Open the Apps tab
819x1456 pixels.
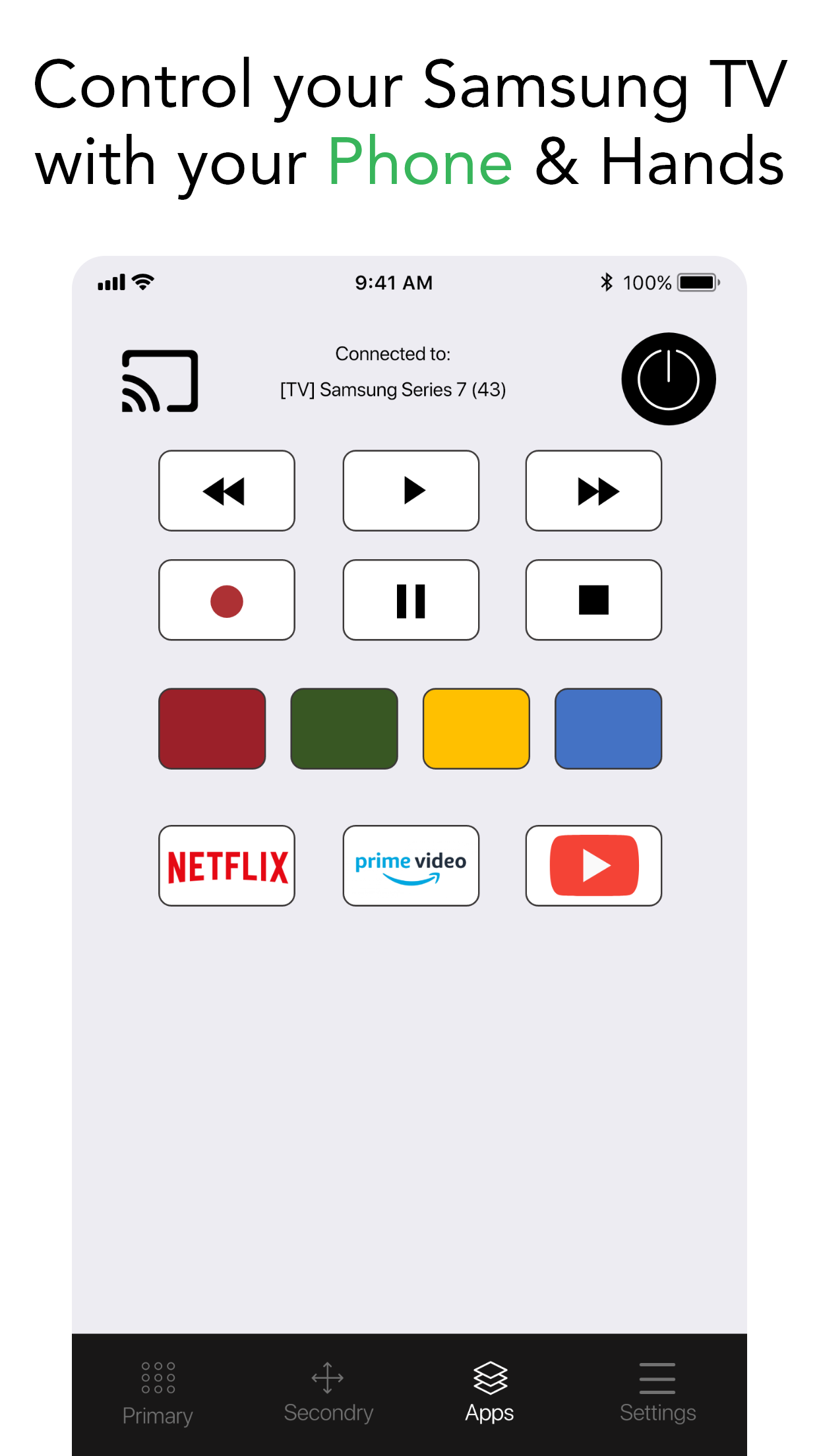pos(489,1391)
